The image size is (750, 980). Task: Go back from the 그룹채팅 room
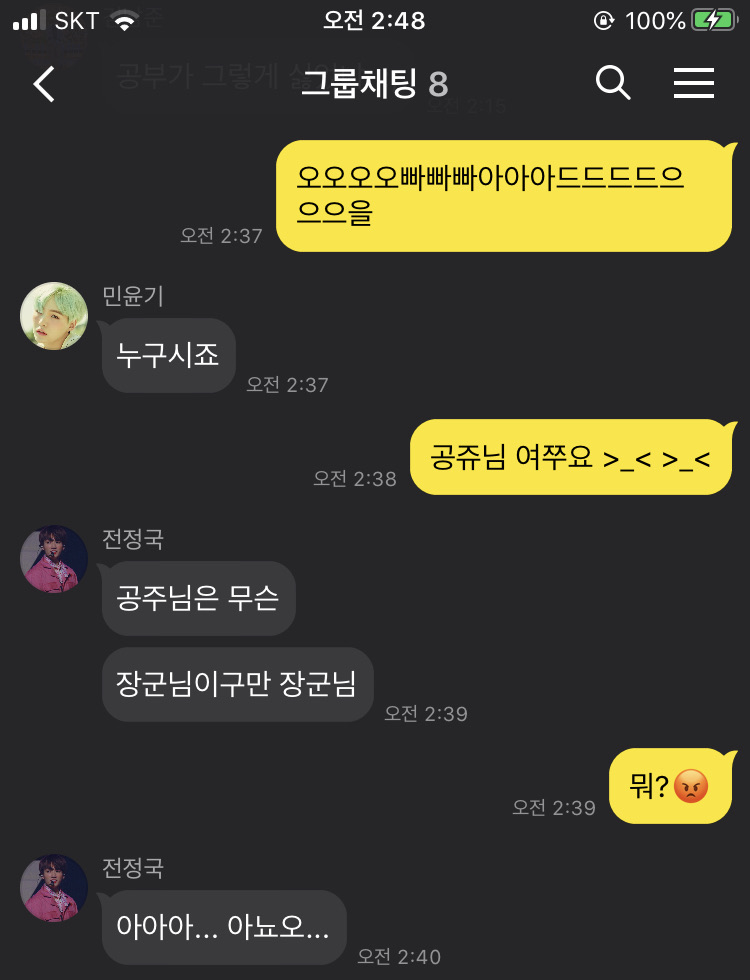pos(44,84)
